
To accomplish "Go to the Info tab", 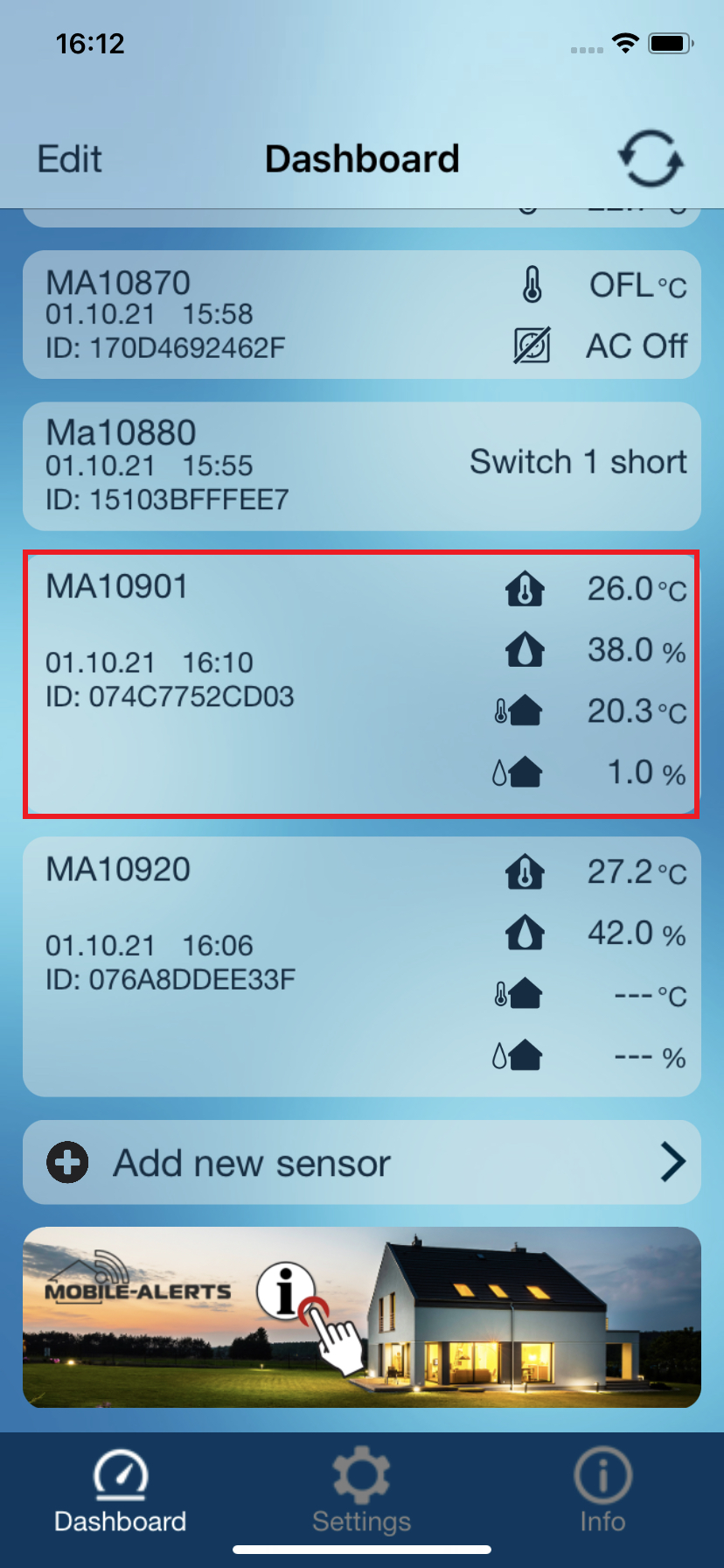I will click(x=602, y=1491).
